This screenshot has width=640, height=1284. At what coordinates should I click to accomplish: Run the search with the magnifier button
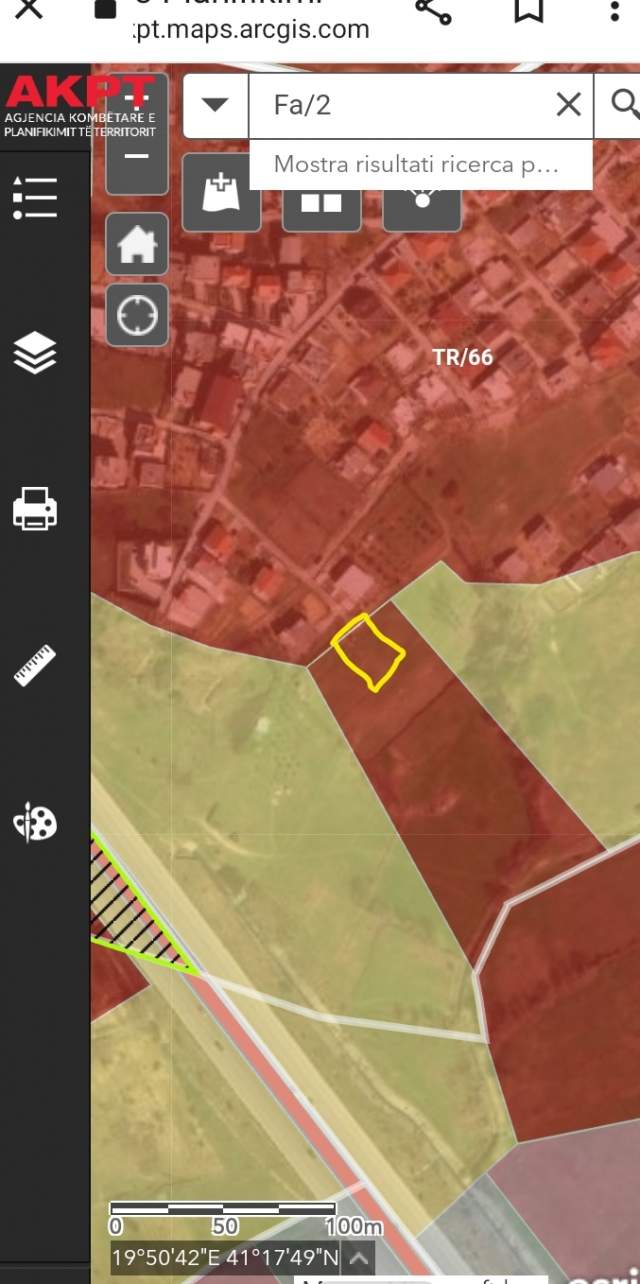(x=620, y=105)
